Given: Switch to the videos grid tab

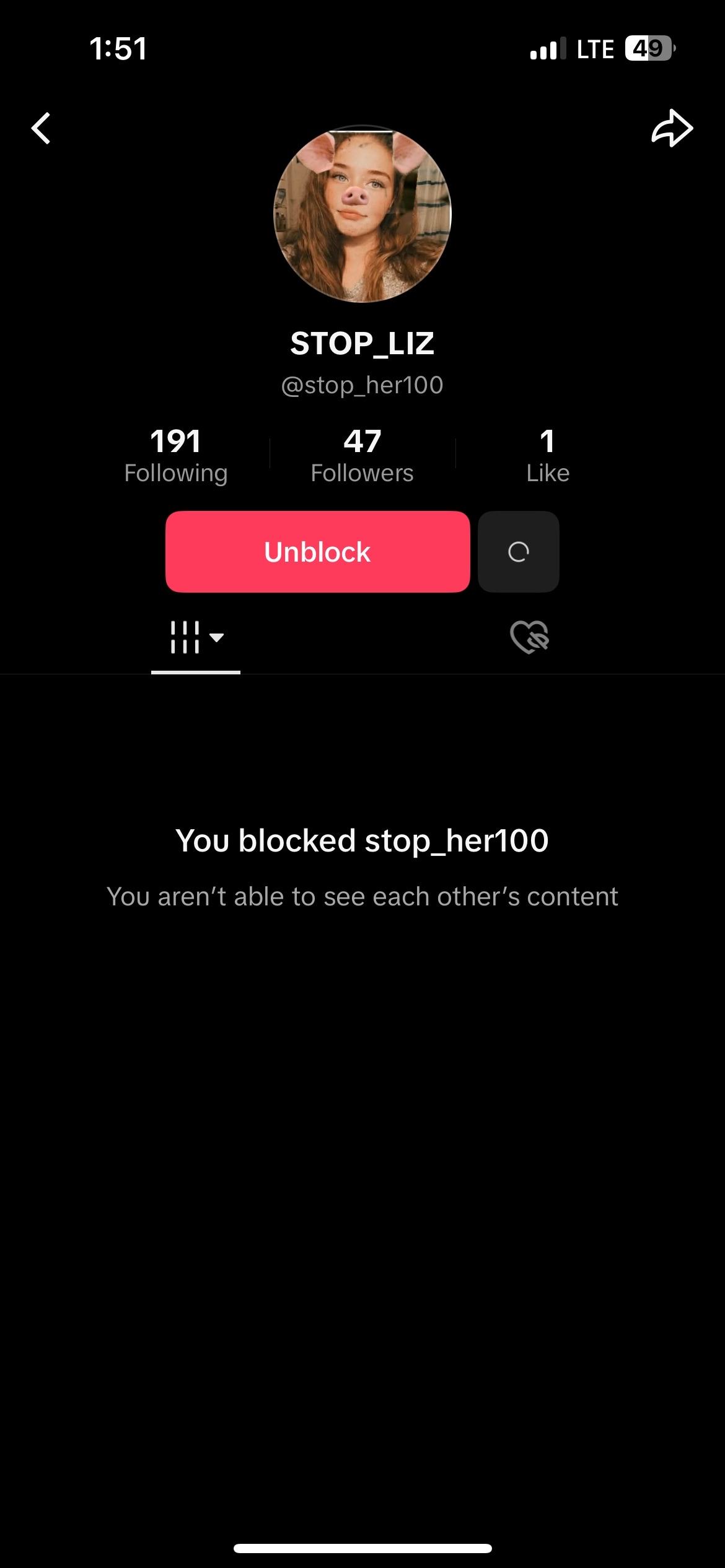Looking at the screenshot, I should pos(195,637).
